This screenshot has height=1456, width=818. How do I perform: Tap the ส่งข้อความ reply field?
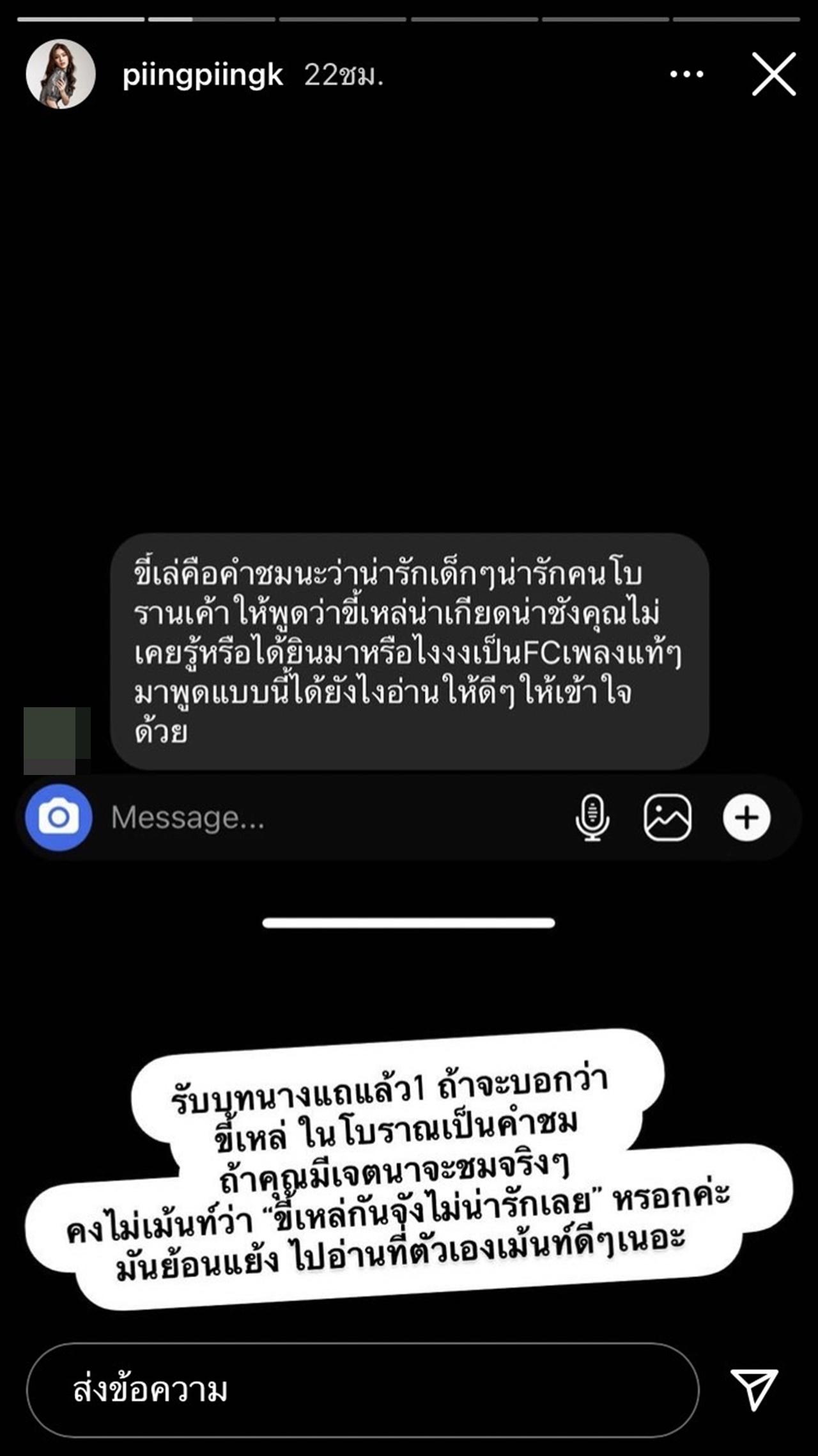coord(362,1389)
